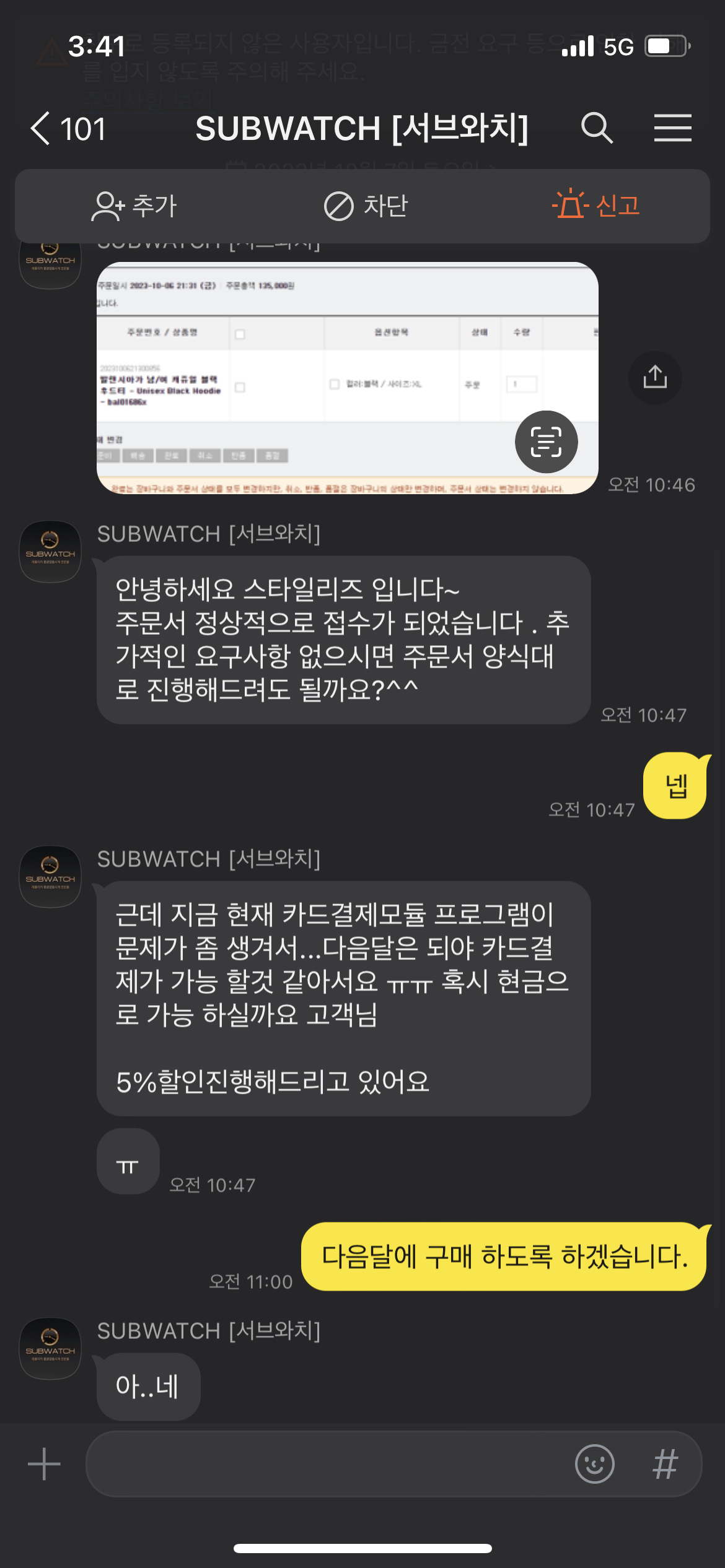
Task: Open the plus attachment menu
Action: (44, 1464)
